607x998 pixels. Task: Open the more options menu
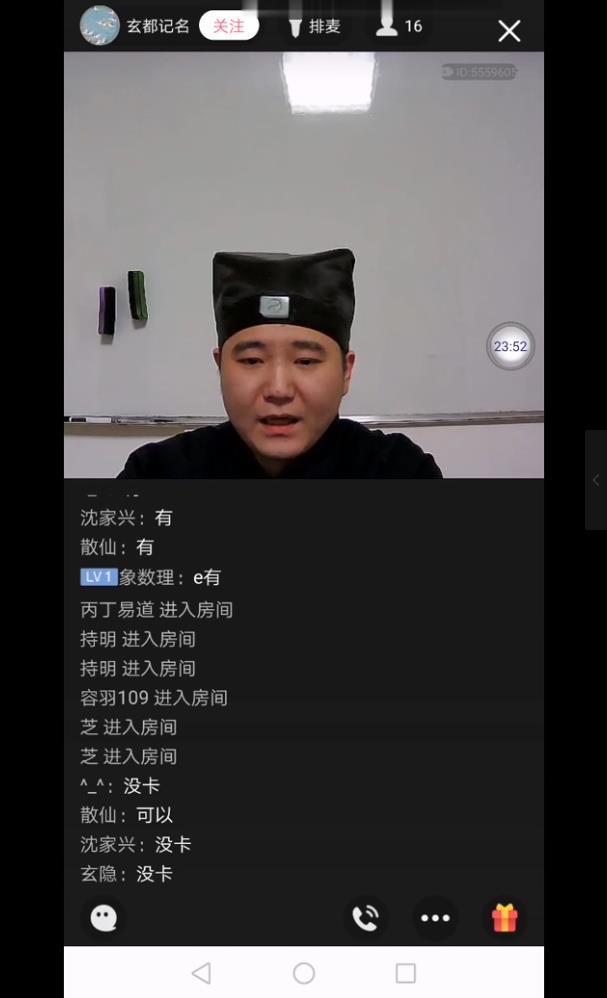coord(435,917)
